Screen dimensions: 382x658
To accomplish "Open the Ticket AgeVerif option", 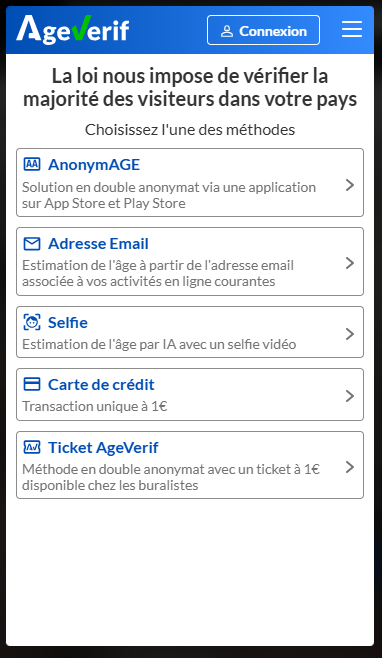I will coord(190,465).
